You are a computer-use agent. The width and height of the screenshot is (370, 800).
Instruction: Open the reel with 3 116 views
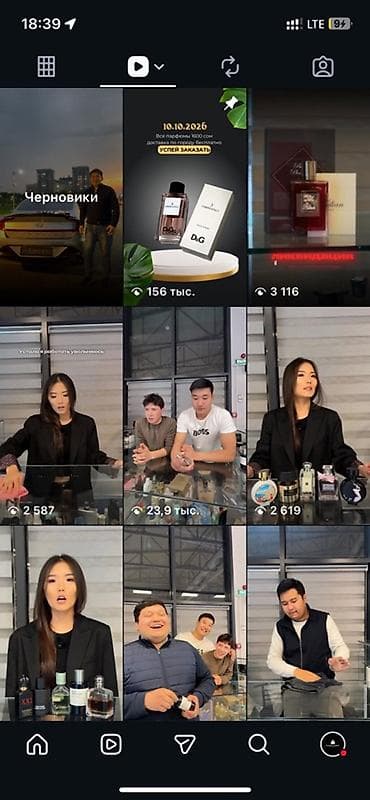click(309, 197)
